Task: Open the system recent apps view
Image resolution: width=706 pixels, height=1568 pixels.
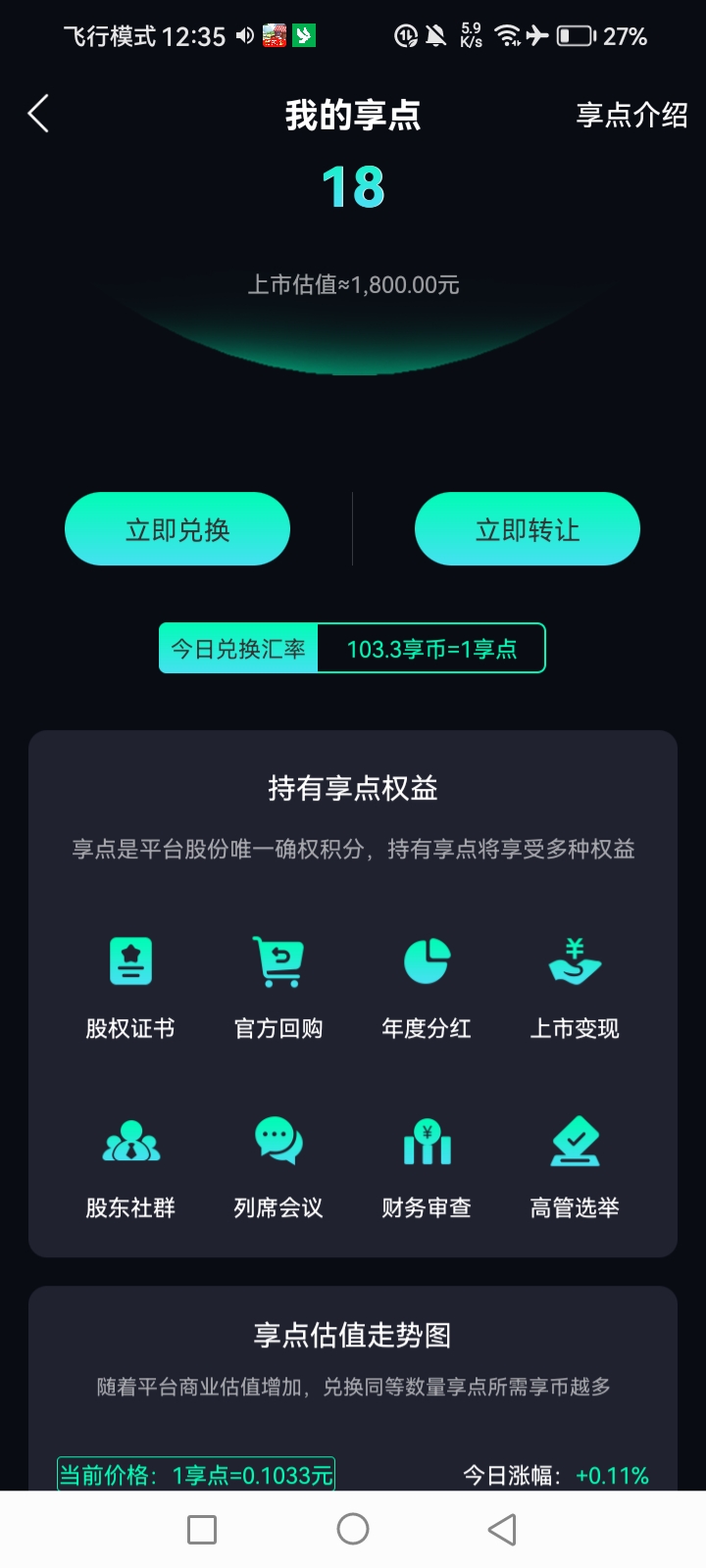Action: click(202, 1529)
